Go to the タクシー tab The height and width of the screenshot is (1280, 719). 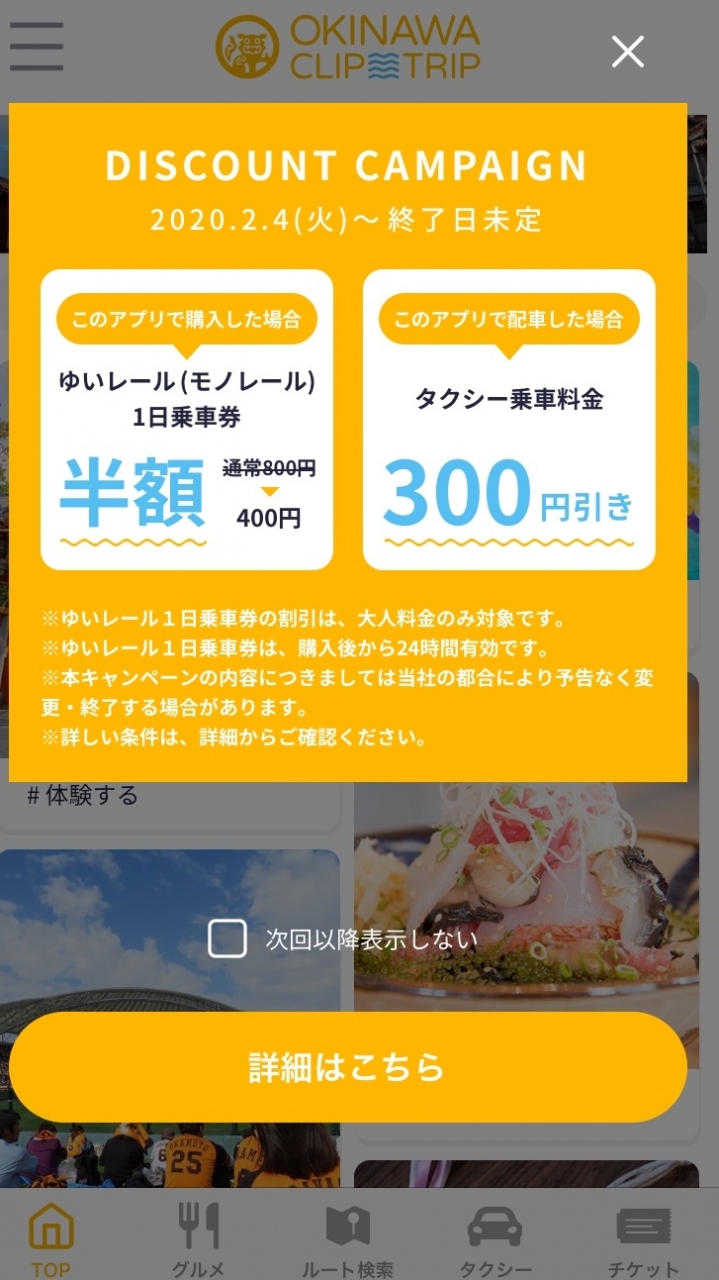495,1238
